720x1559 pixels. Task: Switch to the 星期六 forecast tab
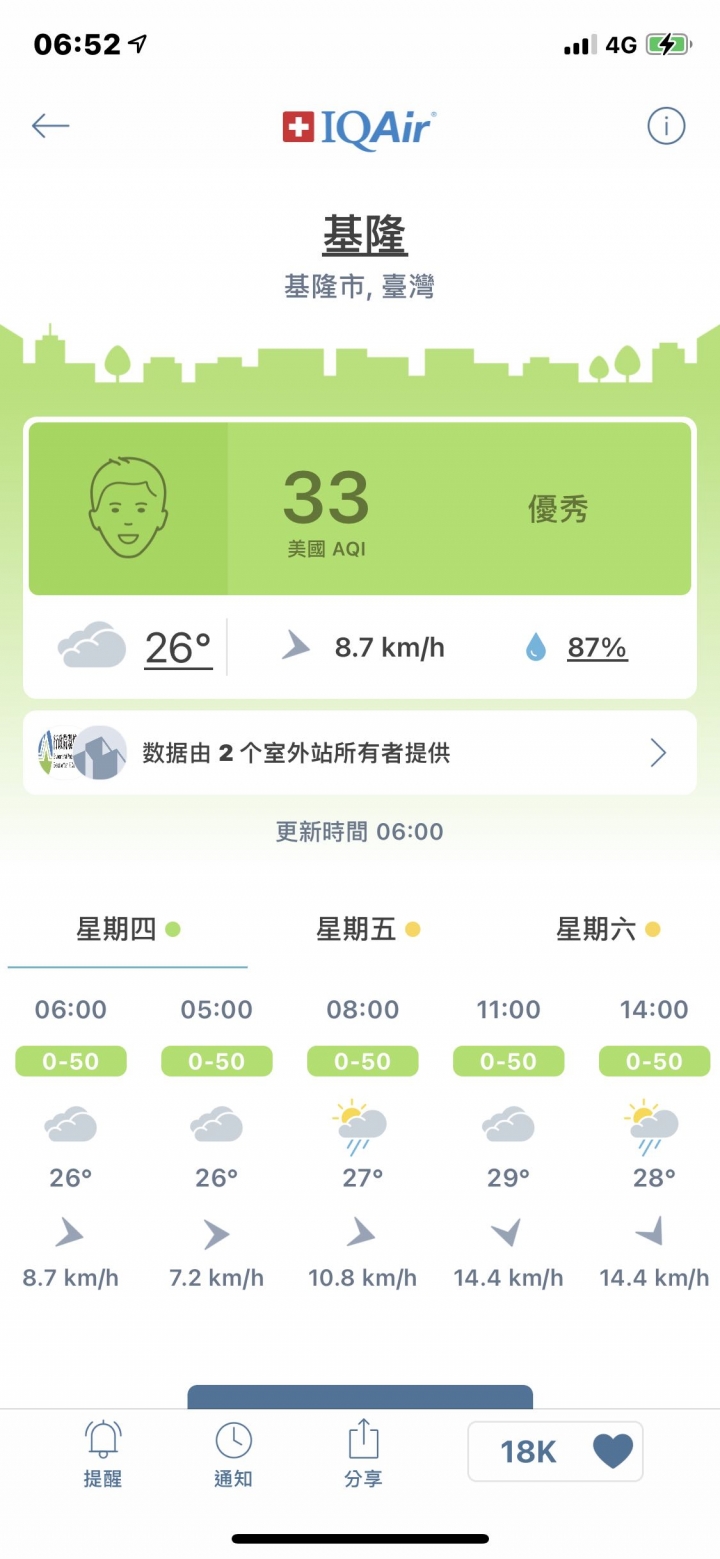point(607,930)
